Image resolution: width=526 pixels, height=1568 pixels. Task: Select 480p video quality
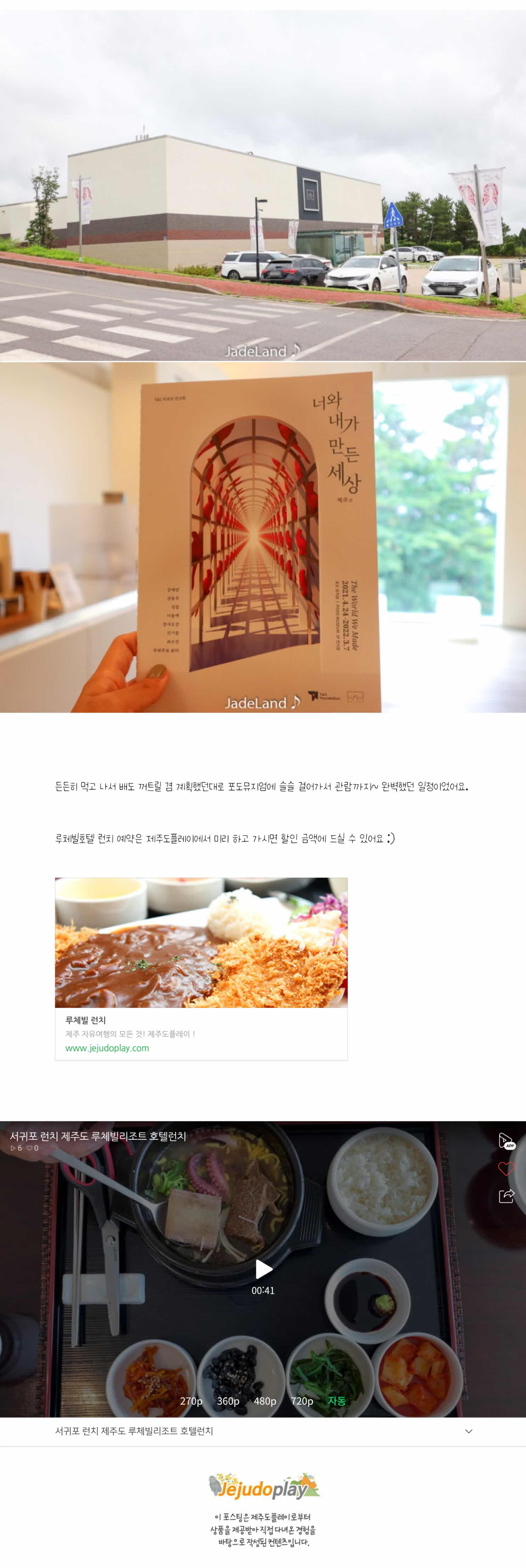265,1401
